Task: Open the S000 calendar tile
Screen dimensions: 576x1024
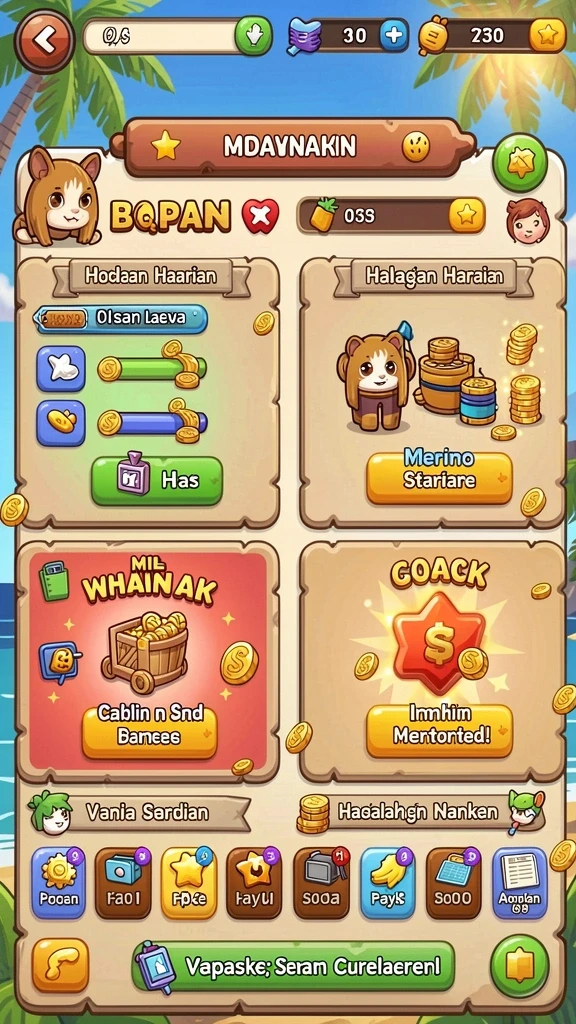Action: [453, 882]
